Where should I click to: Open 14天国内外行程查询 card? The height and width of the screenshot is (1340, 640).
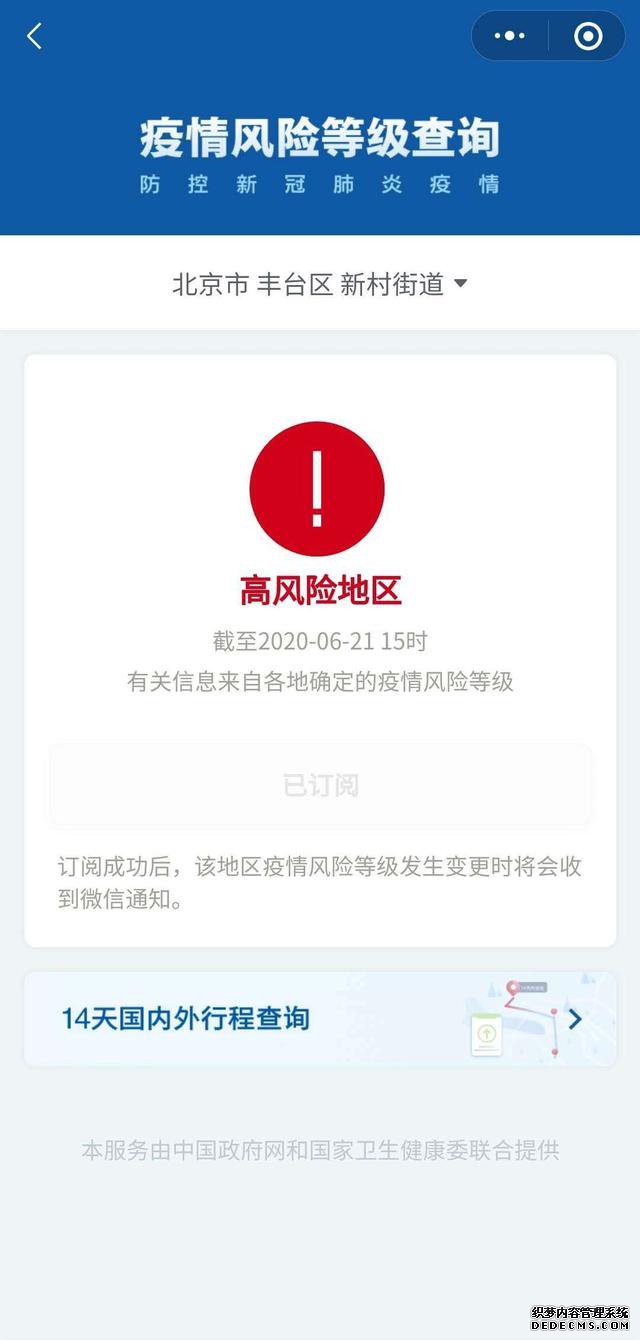click(320, 1019)
